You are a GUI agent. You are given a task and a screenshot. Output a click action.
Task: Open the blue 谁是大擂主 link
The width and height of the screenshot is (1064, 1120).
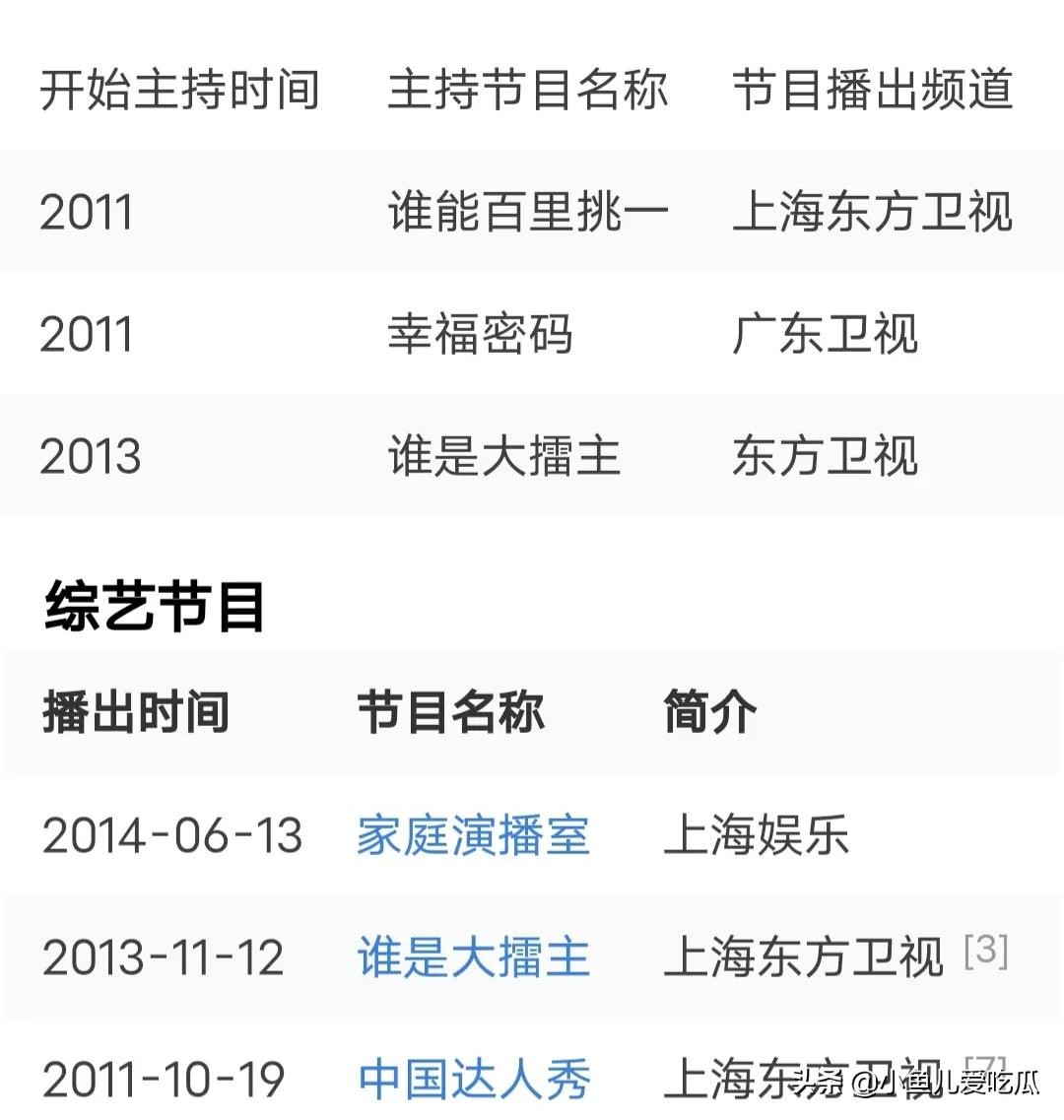click(473, 957)
